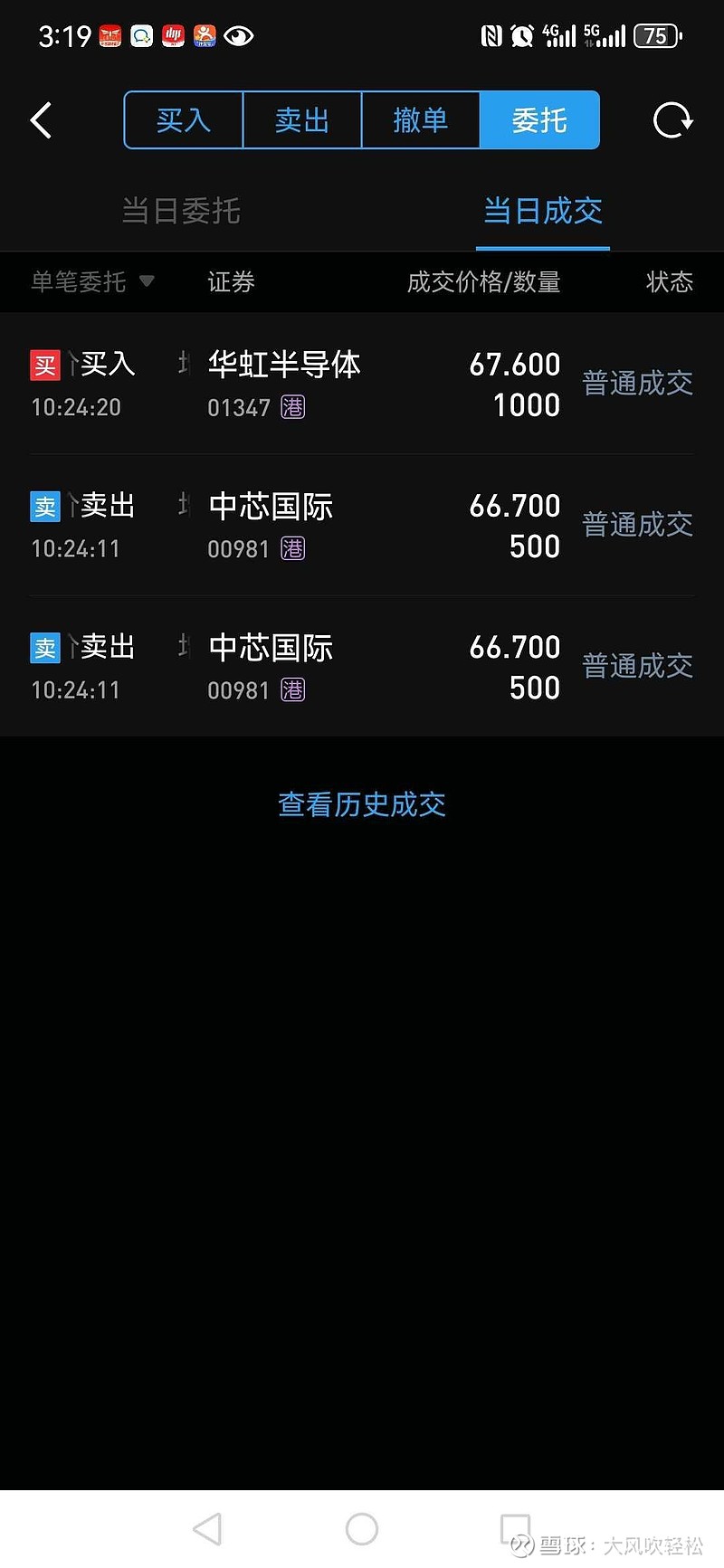The image size is (724, 1568).
Task: Open 查看历史成交 link
Action: click(x=361, y=803)
